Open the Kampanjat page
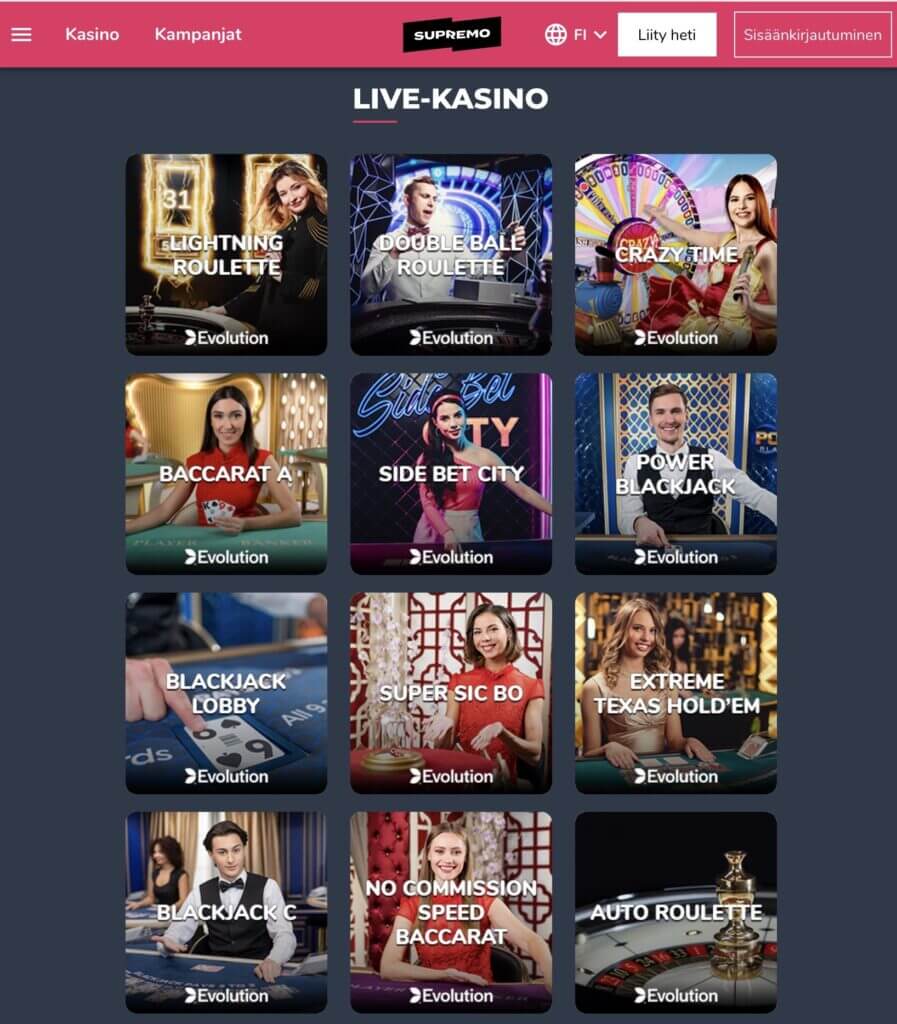 coord(198,34)
